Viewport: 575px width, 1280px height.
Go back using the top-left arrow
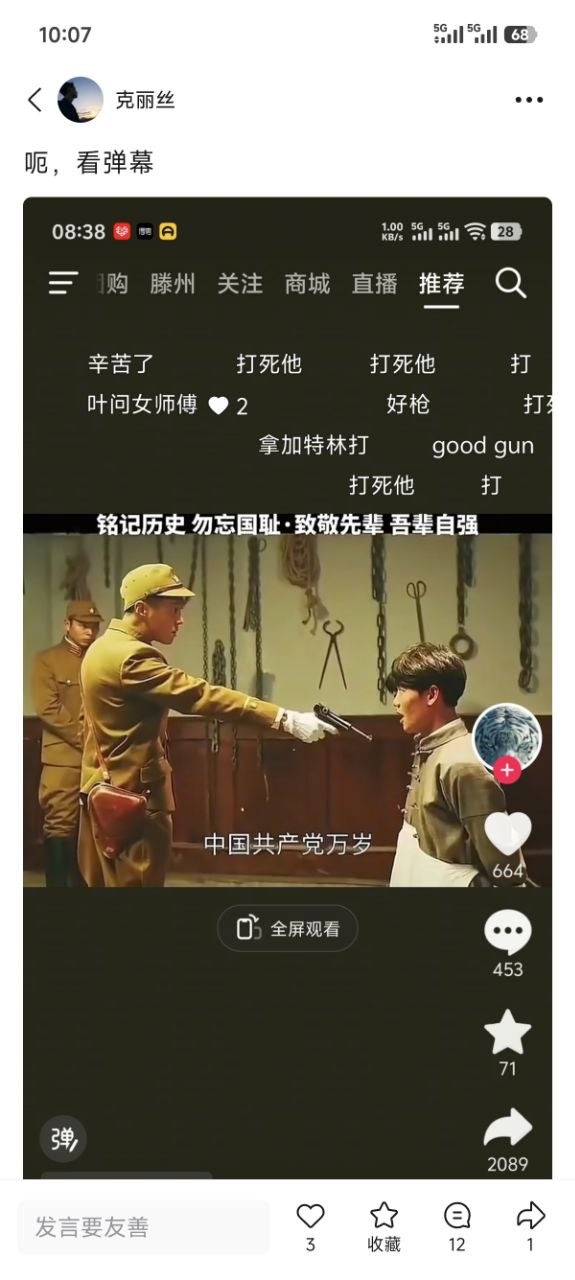[35, 99]
